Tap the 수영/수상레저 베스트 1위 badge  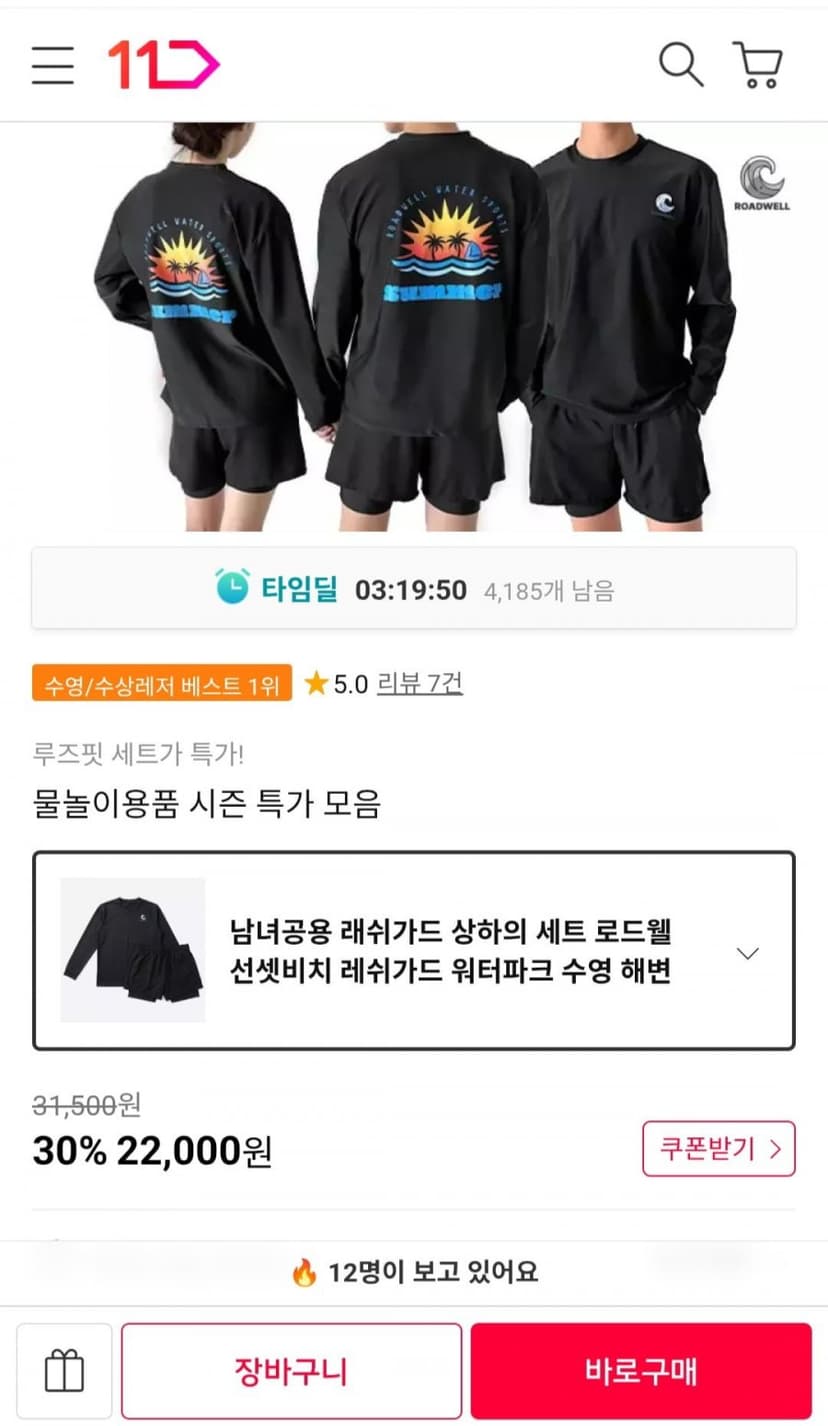(x=162, y=685)
